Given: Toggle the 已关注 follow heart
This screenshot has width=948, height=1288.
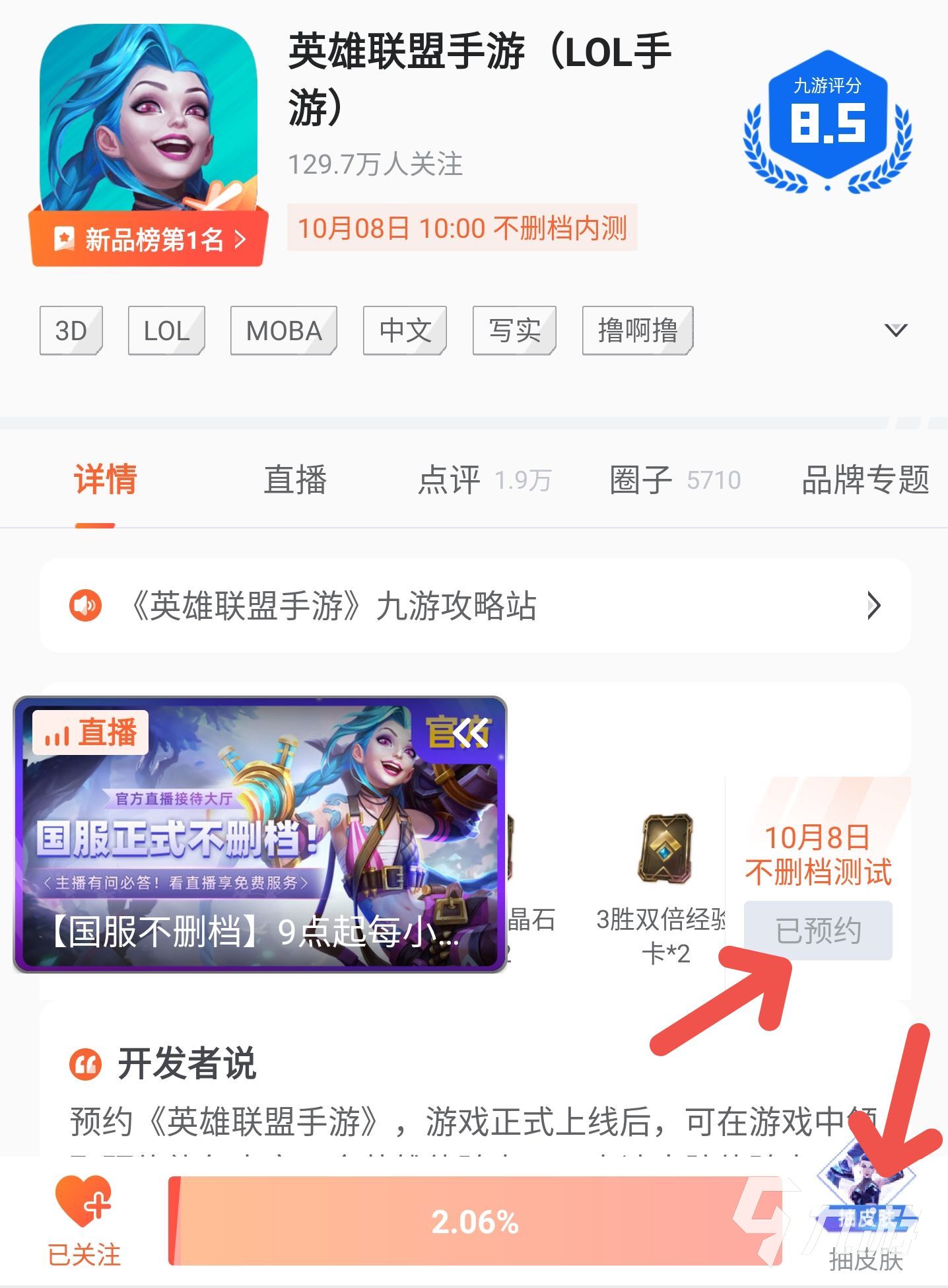Looking at the screenshot, I should tap(85, 1221).
